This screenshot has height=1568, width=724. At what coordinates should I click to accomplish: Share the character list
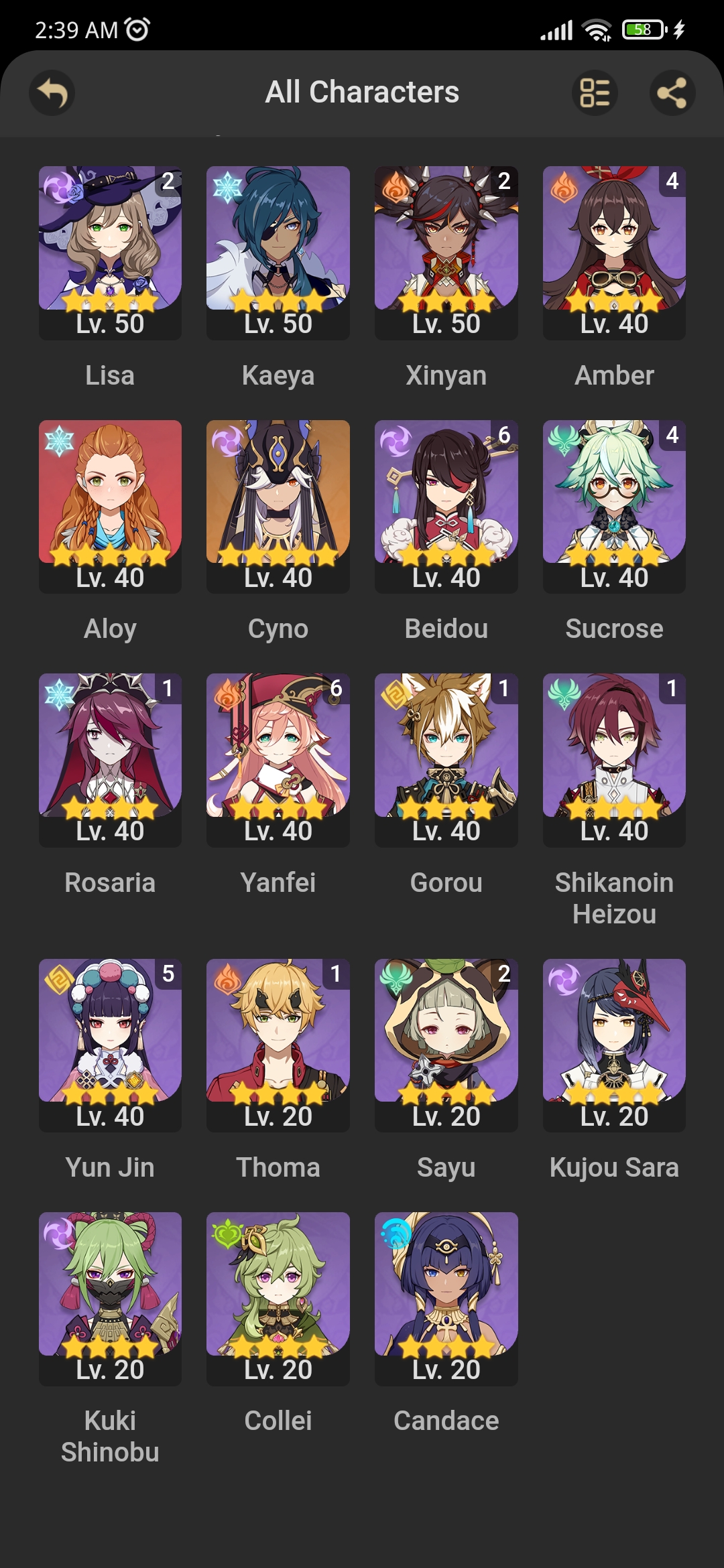[x=672, y=92]
